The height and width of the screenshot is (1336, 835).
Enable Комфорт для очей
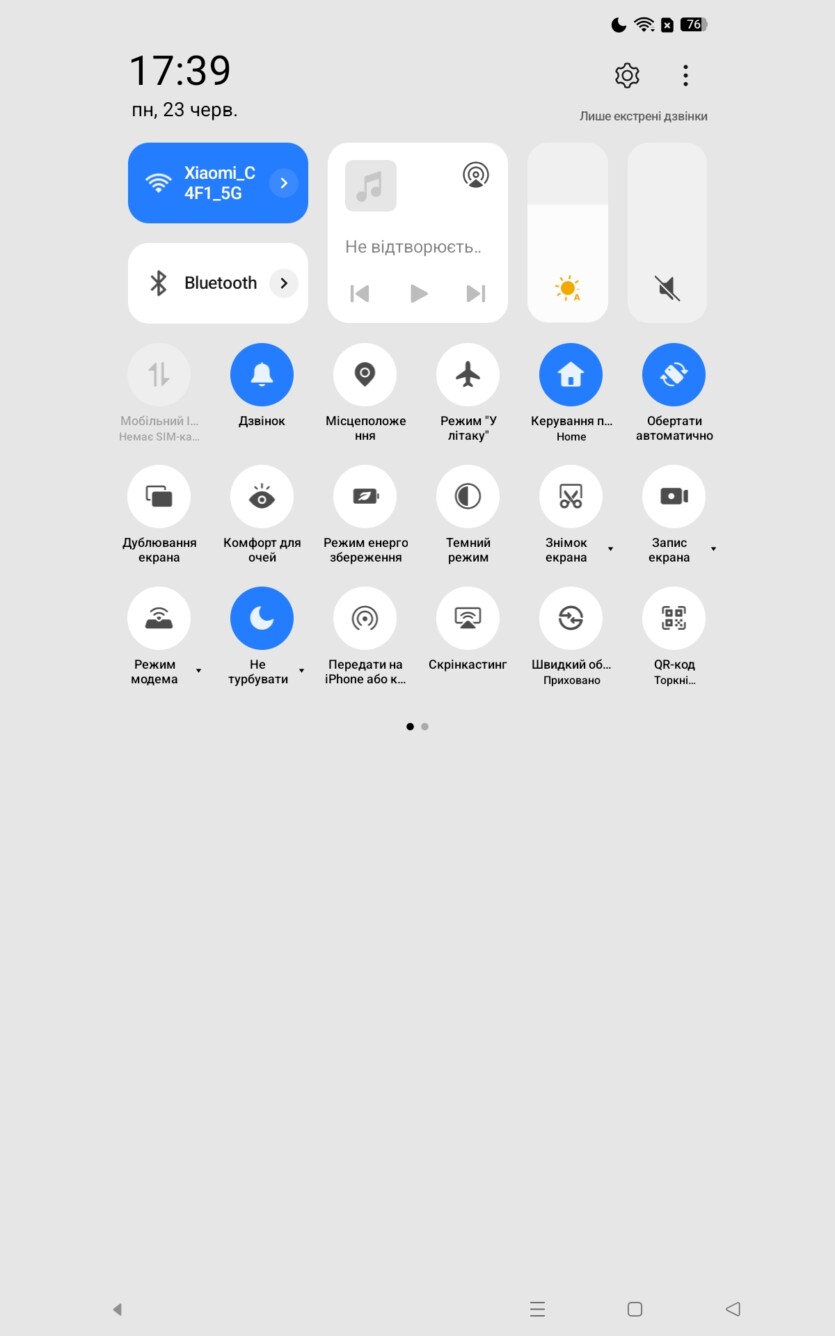tap(262, 496)
